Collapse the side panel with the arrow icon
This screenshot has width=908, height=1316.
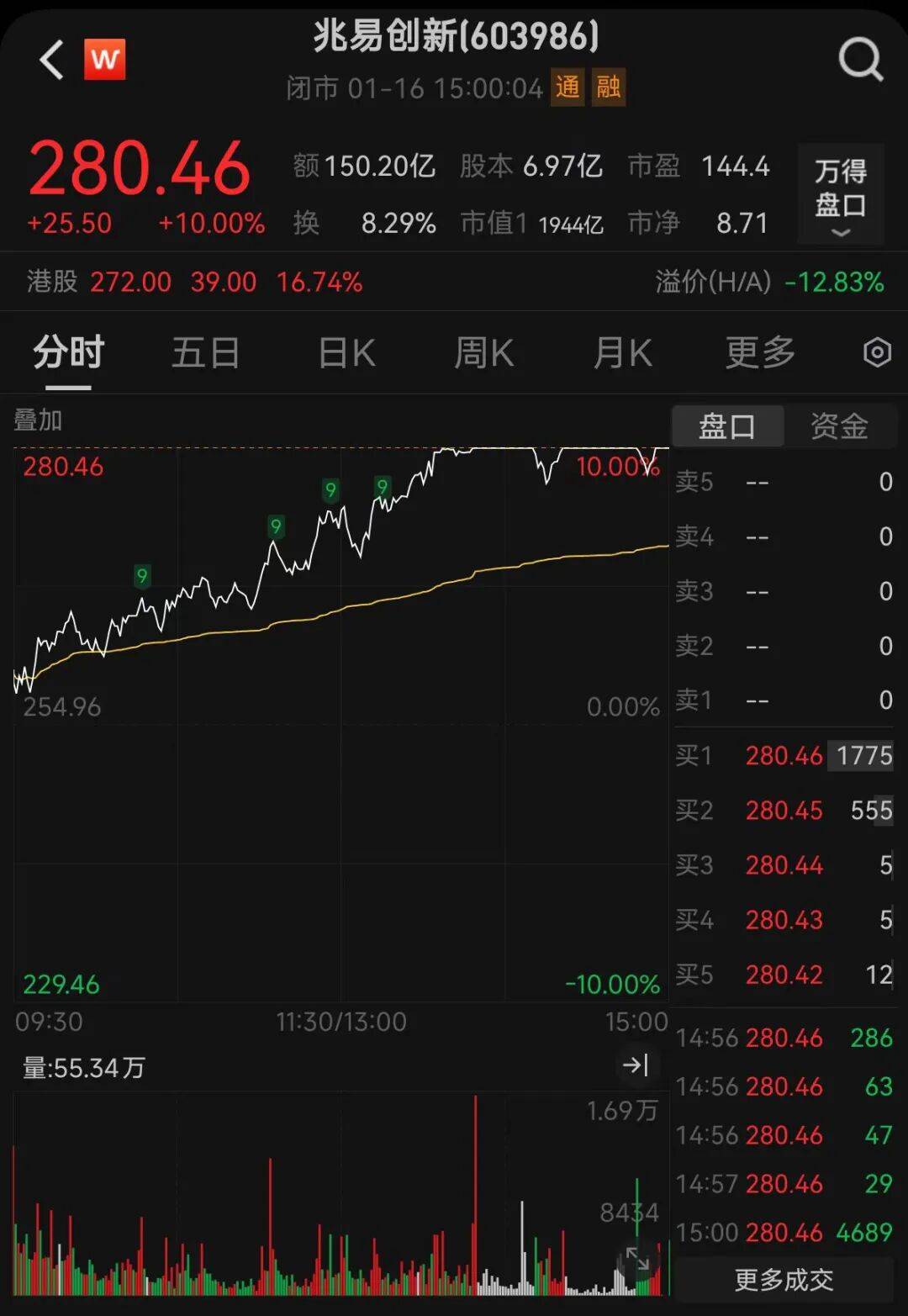pos(635,1065)
